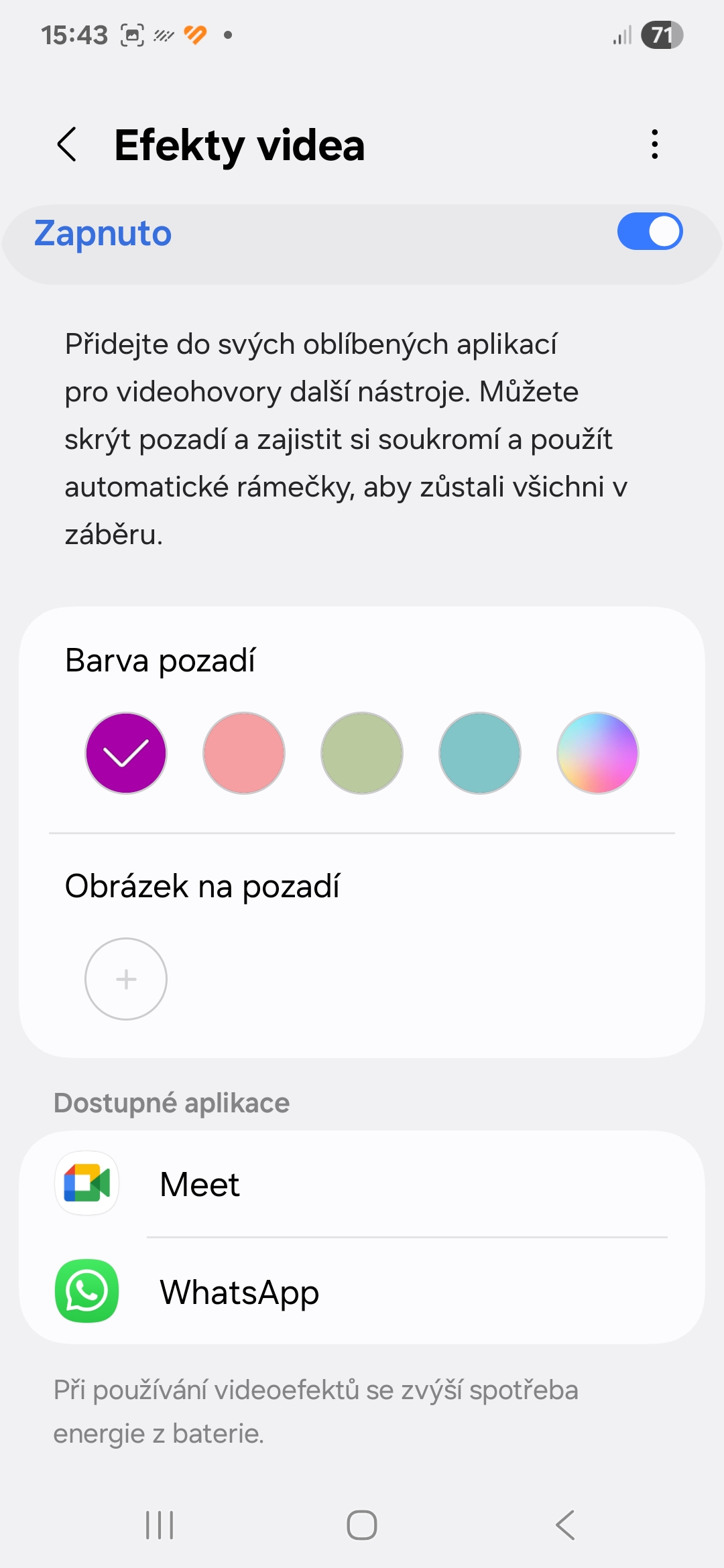The width and height of the screenshot is (724, 1568).
Task: Go back from Efekty videa
Action: [67, 145]
